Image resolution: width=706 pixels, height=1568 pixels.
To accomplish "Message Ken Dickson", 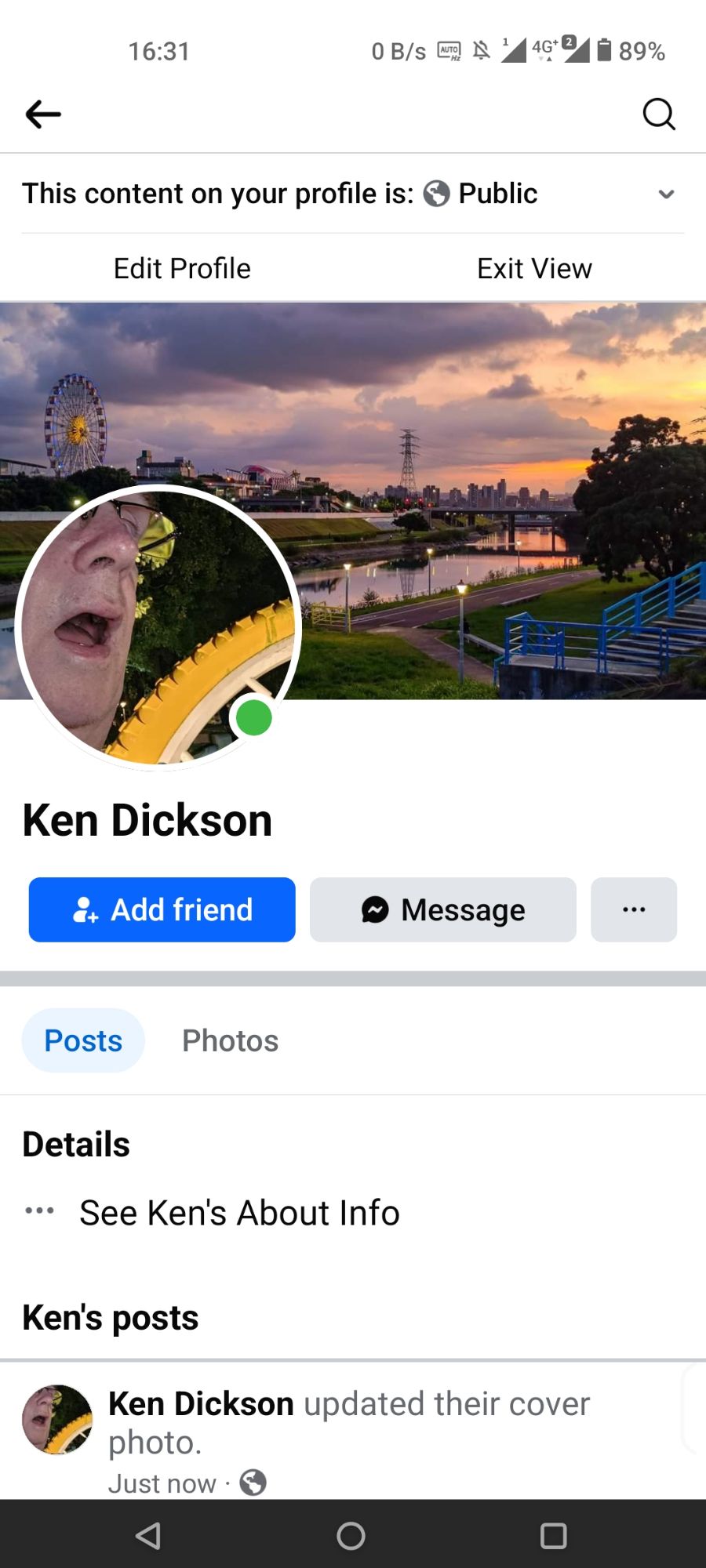I will tap(443, 910).
